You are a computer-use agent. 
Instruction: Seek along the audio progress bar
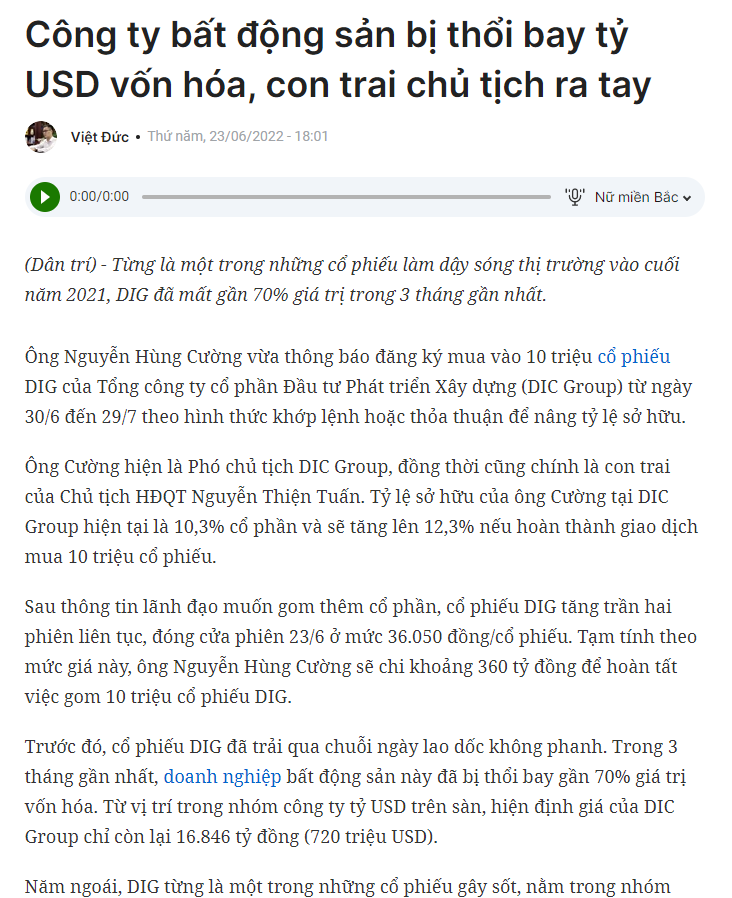[x=345, y=197]
